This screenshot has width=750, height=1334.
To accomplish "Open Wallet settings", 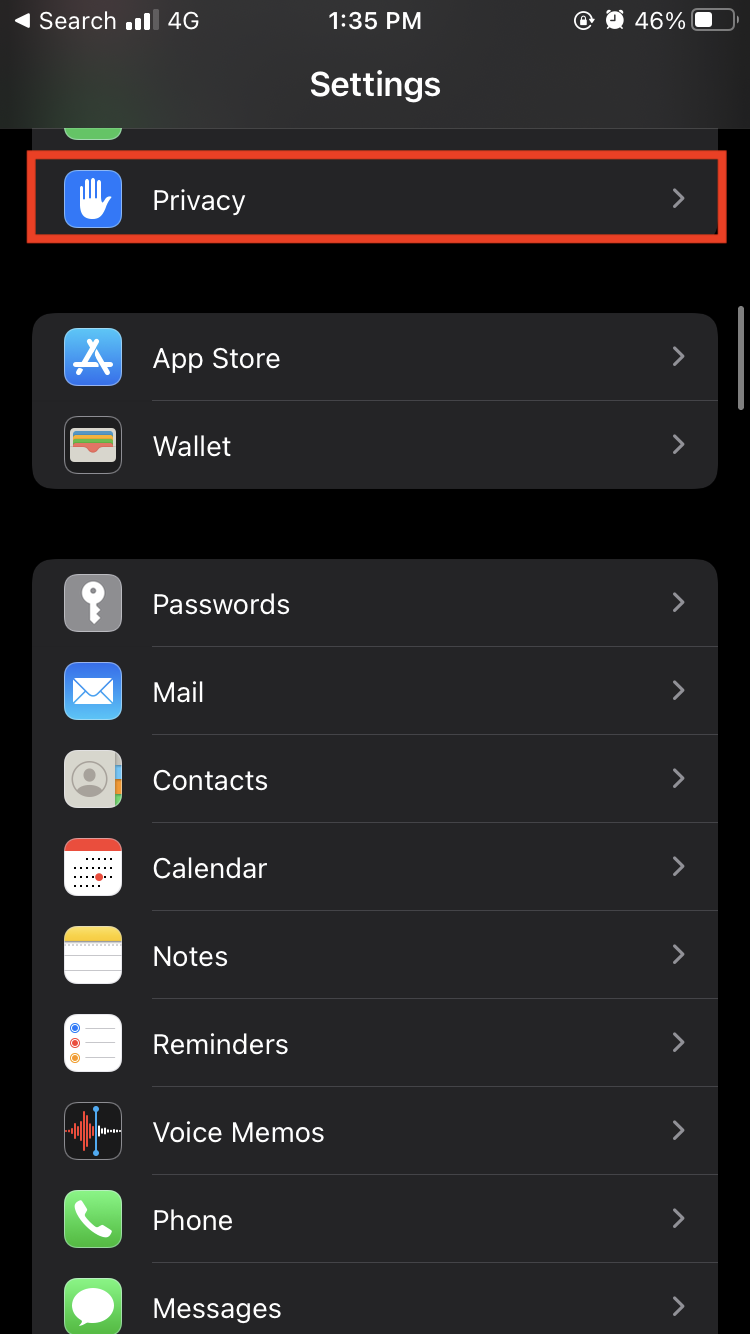I will [x=375, y=446].
